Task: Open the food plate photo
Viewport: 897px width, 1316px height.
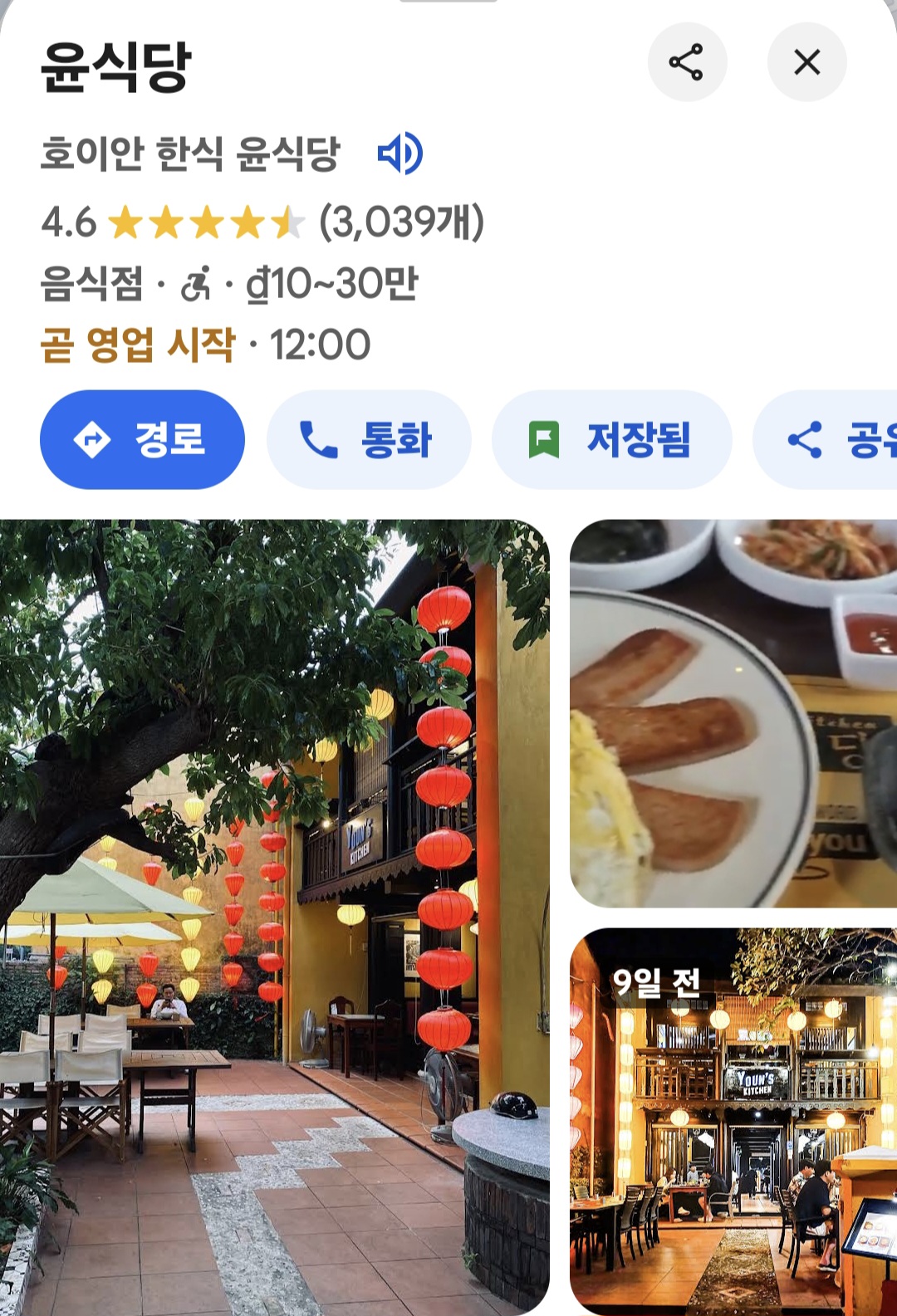Action: pos(733,714)
